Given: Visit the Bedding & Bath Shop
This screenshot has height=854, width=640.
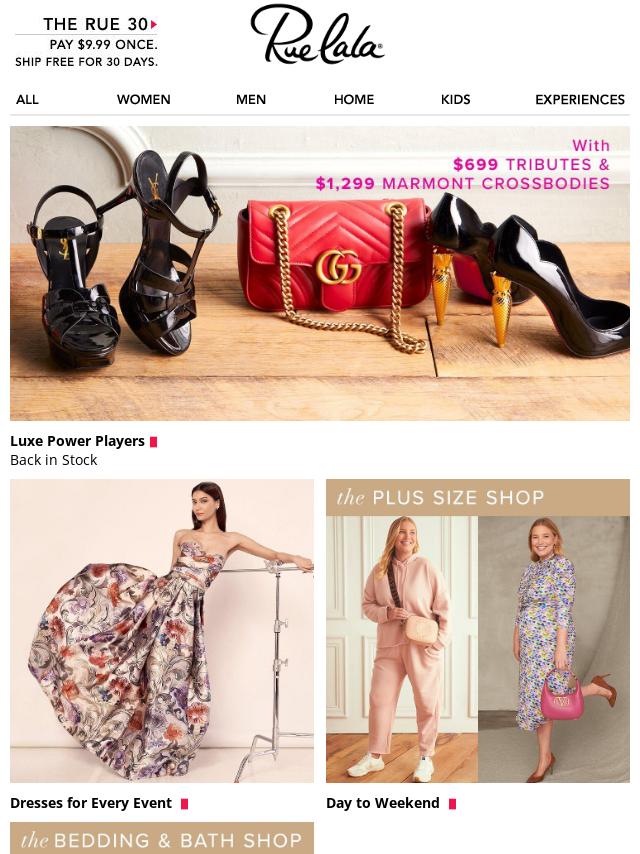Looking at the screenshot, I should (162, 839).
